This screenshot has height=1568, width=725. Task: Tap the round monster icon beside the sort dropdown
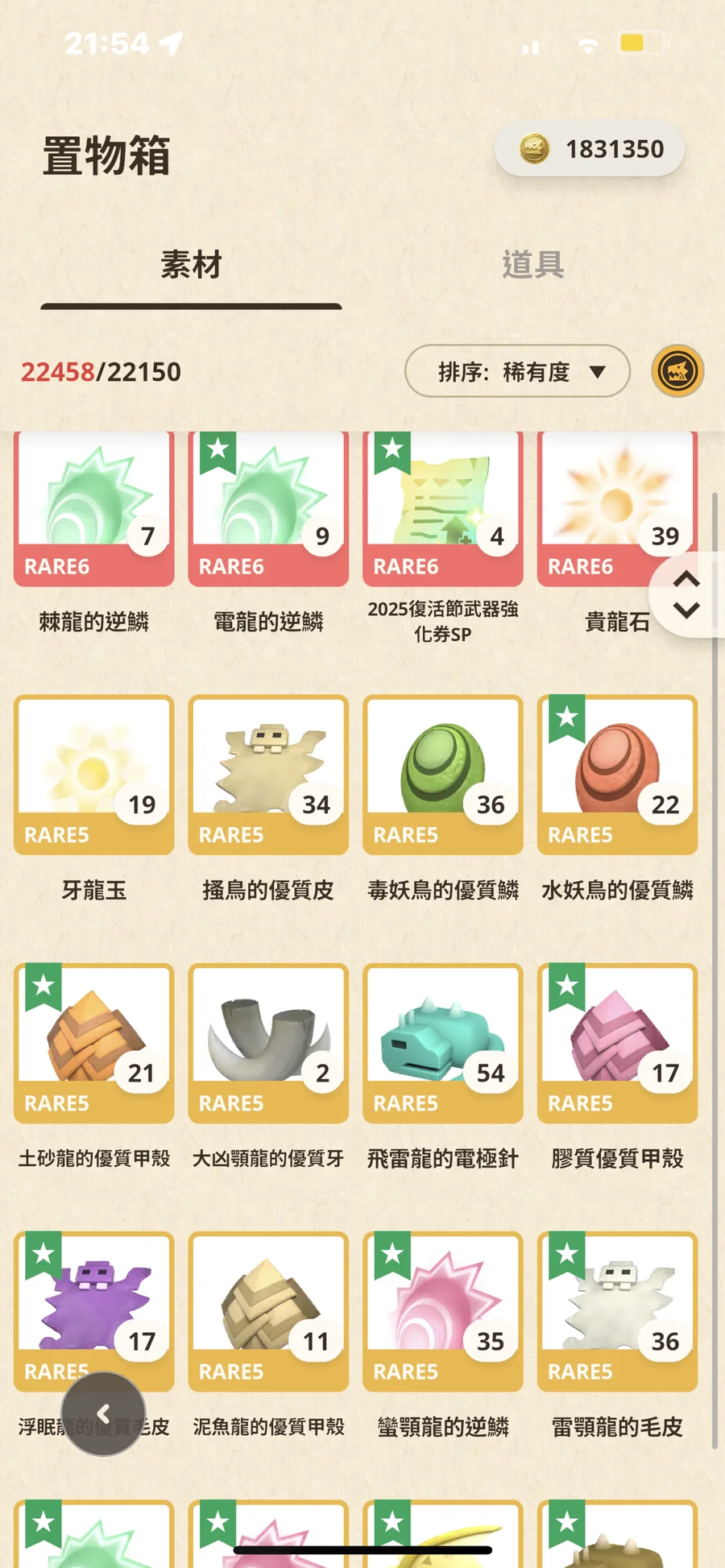(677, 371)
